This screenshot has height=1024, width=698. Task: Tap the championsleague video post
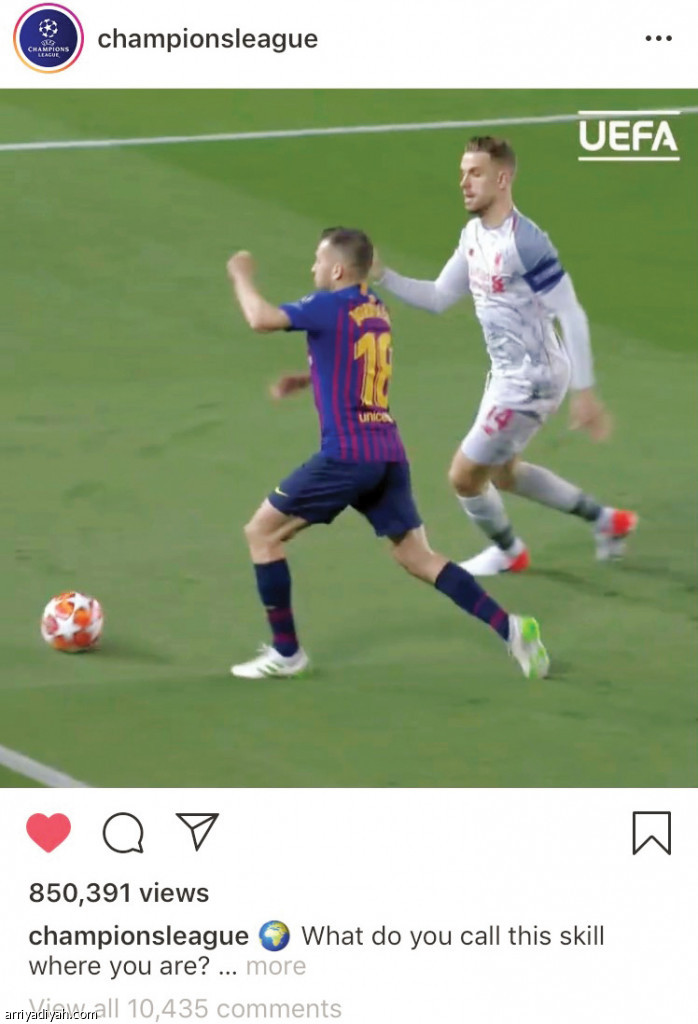point(349,438)
